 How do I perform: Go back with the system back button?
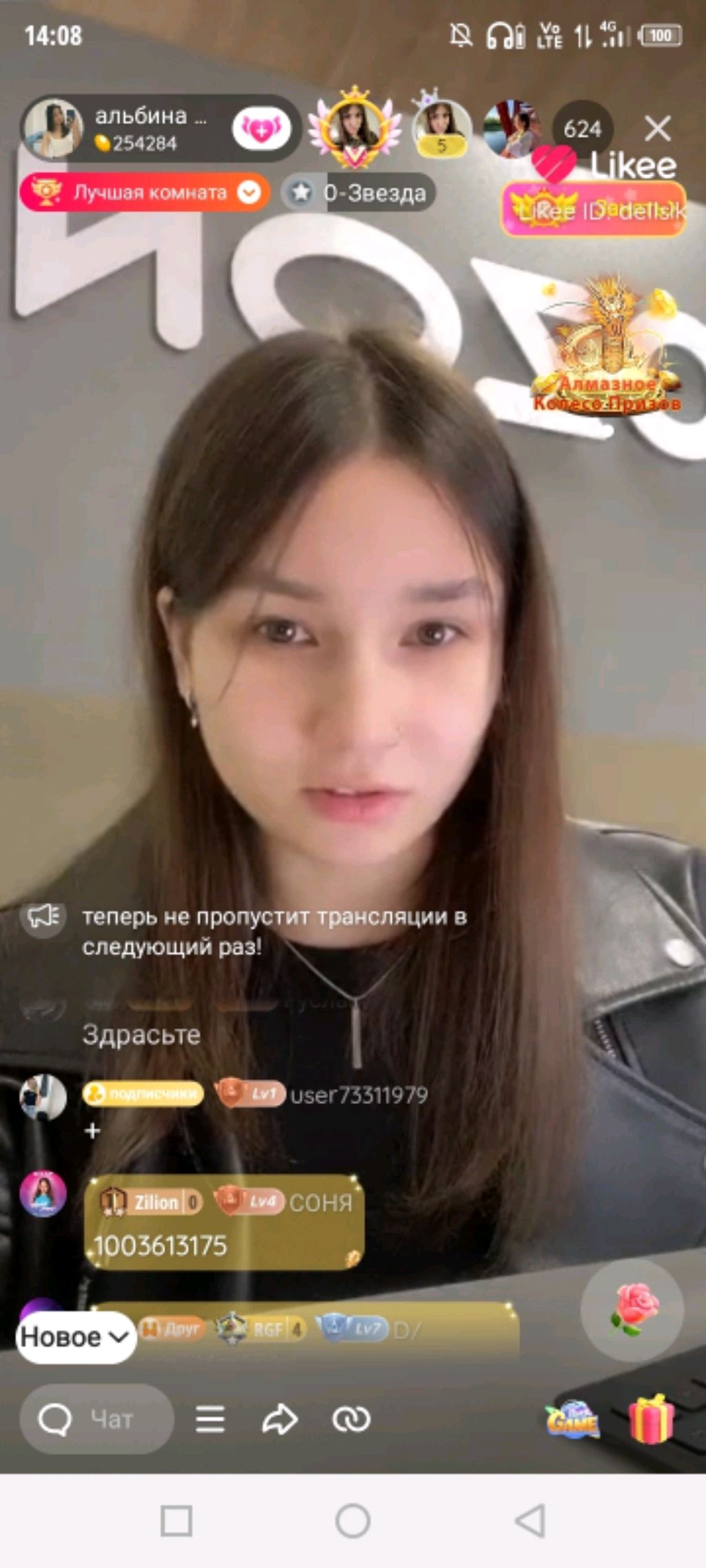pos(530,1520)
